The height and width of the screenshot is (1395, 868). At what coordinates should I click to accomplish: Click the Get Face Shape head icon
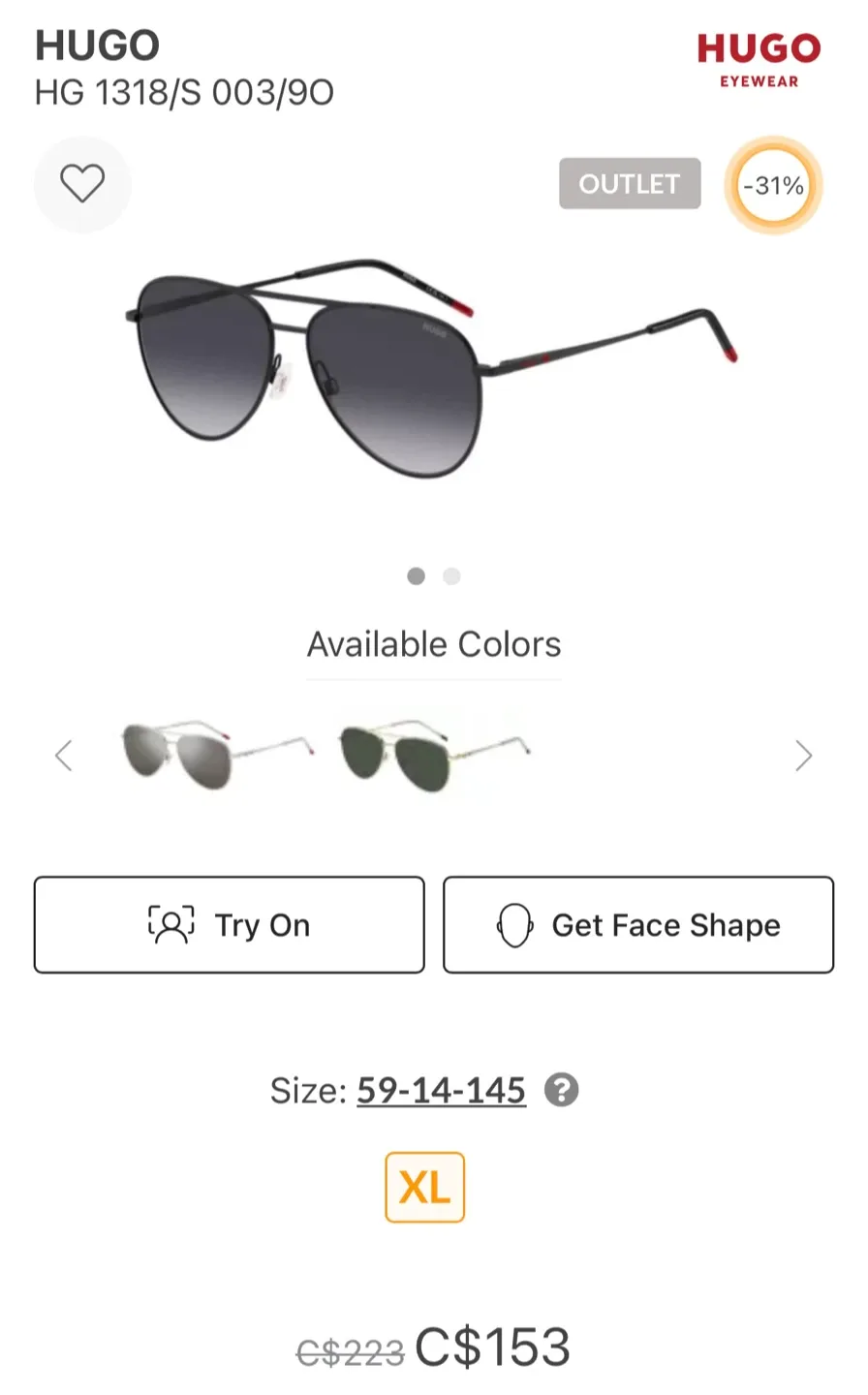[514, 924]
